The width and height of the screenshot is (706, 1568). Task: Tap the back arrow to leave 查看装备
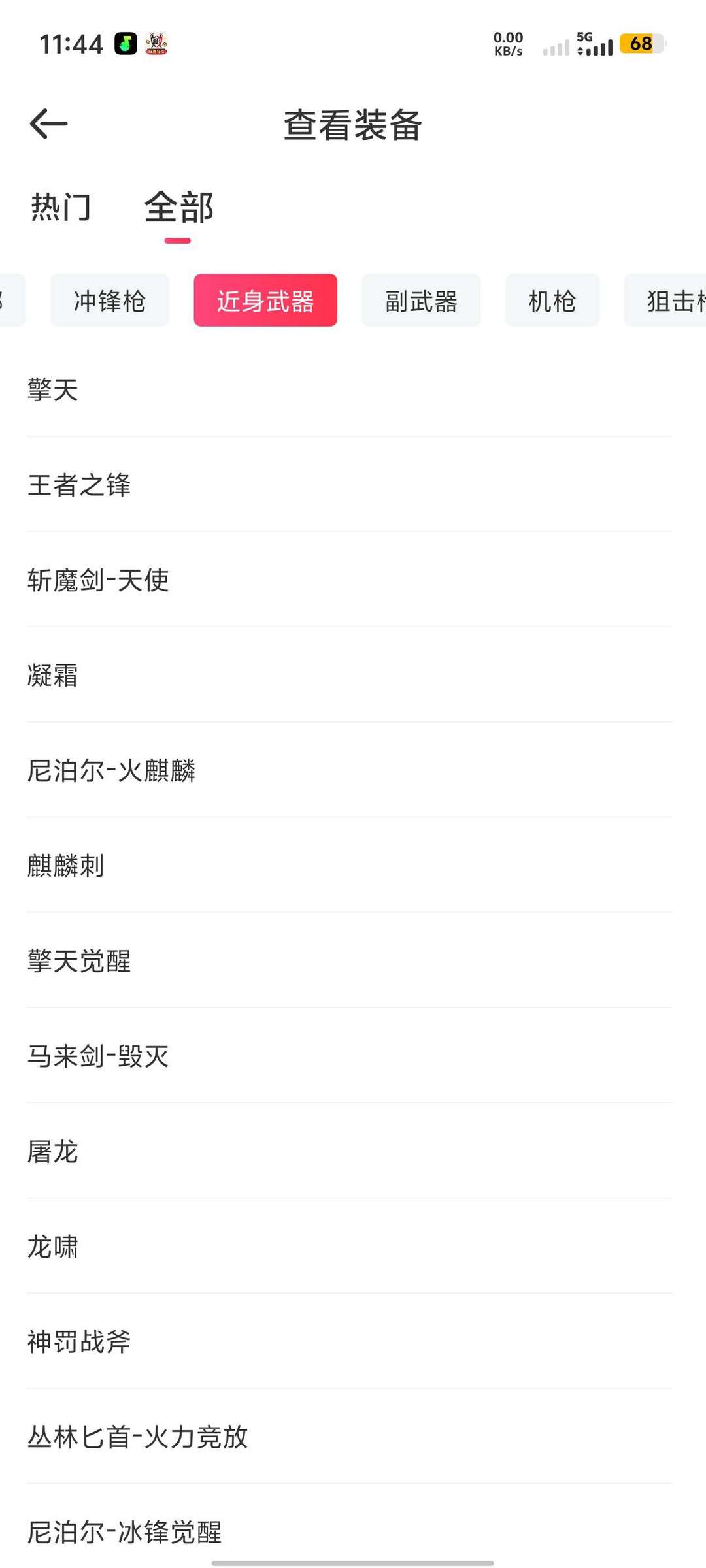[49, 124]
